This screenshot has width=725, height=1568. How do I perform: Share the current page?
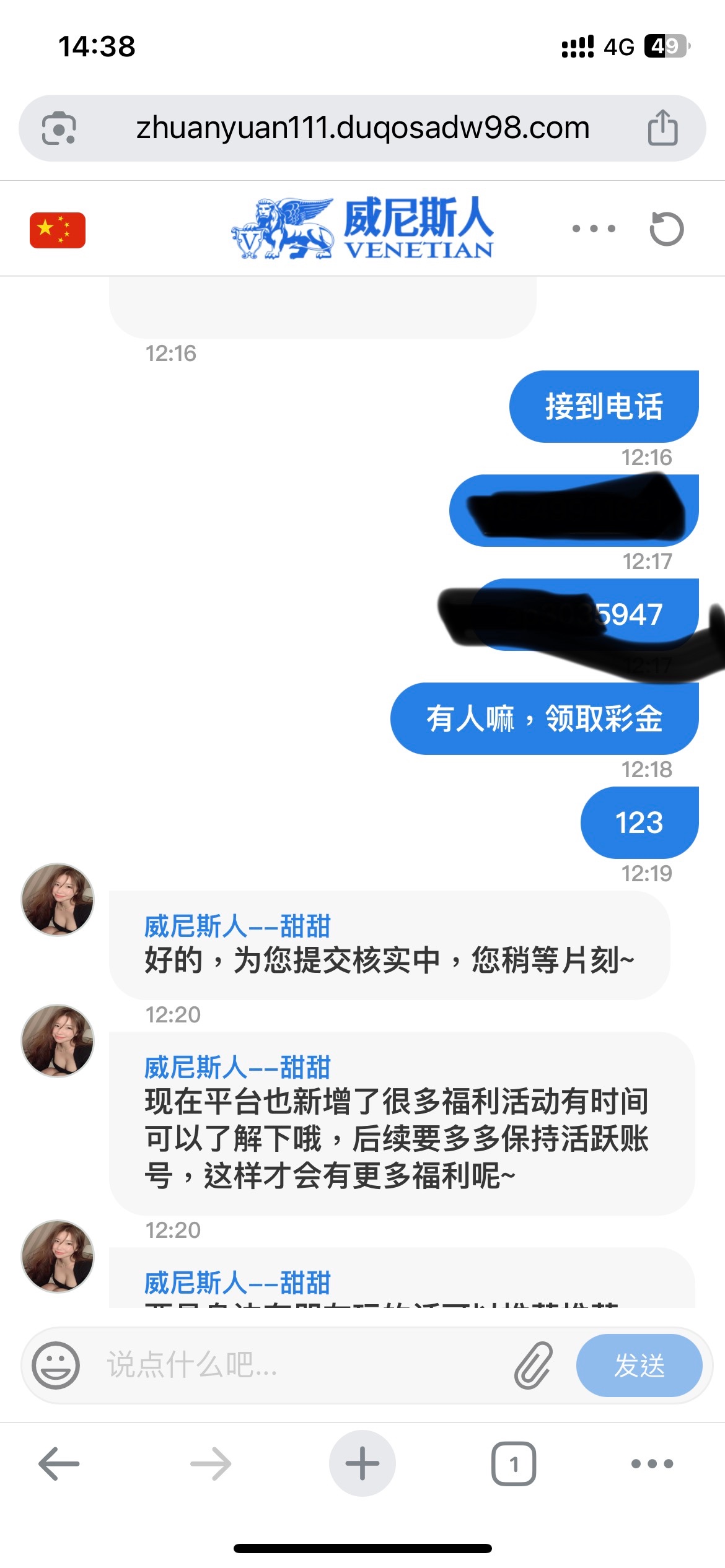coord(662,128)
